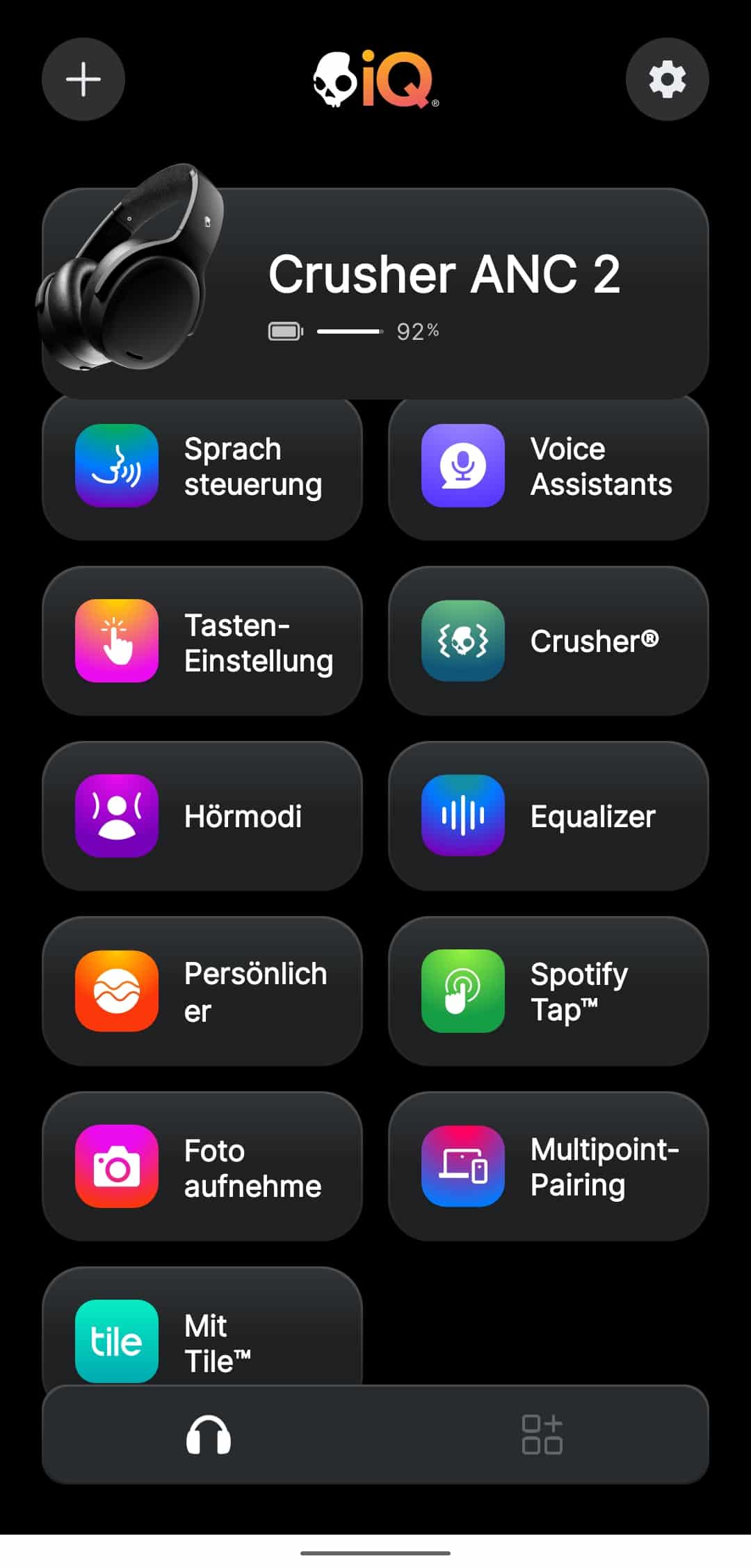Open Multipoint-Pairing
The image size is (751, 1568).
(548, 1167)
